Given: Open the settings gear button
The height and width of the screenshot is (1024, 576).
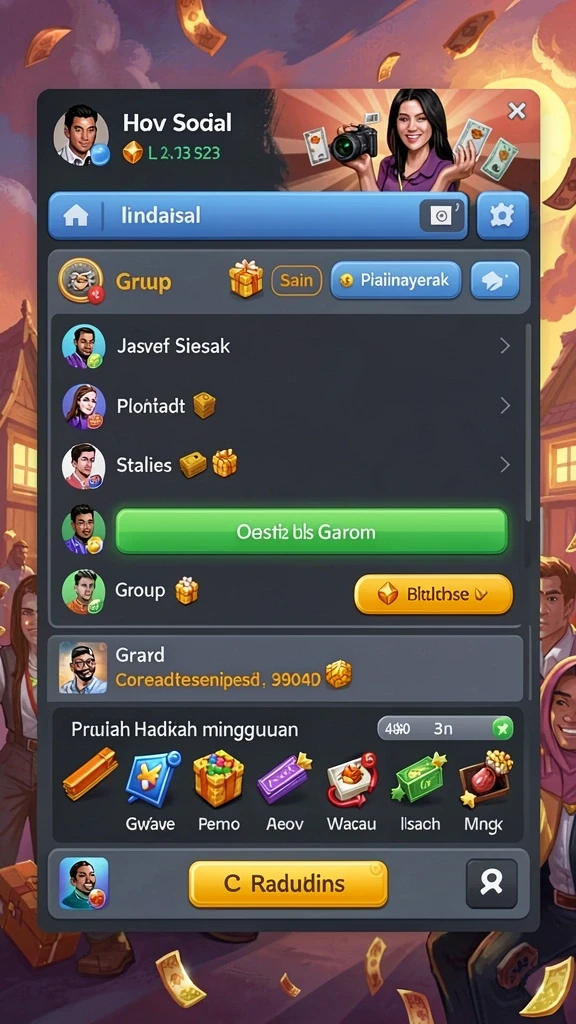Looking at the screenshot, I should tap(502, 216).
